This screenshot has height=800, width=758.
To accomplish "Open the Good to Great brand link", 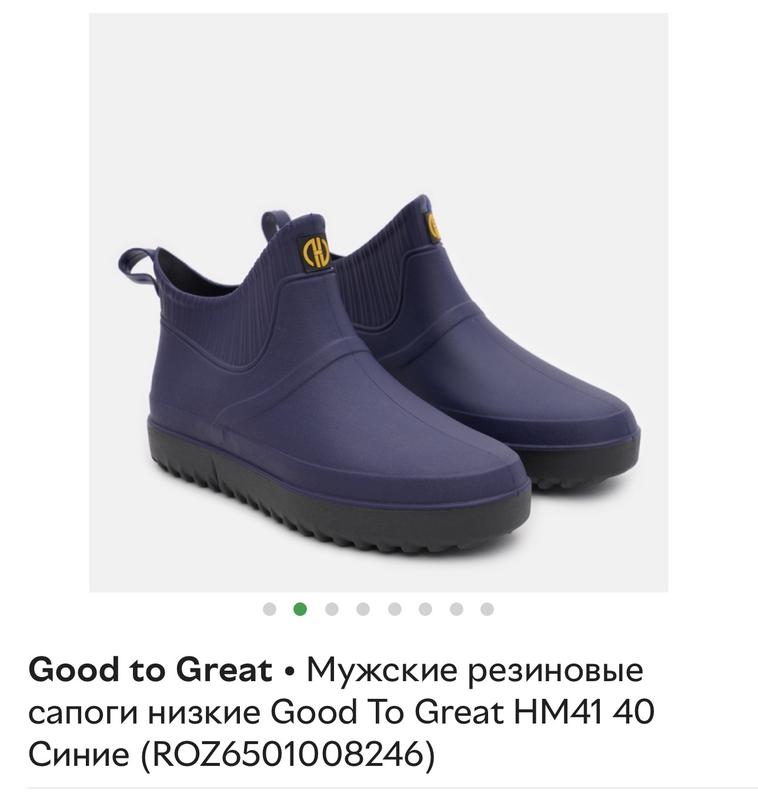I will point(150,670).
